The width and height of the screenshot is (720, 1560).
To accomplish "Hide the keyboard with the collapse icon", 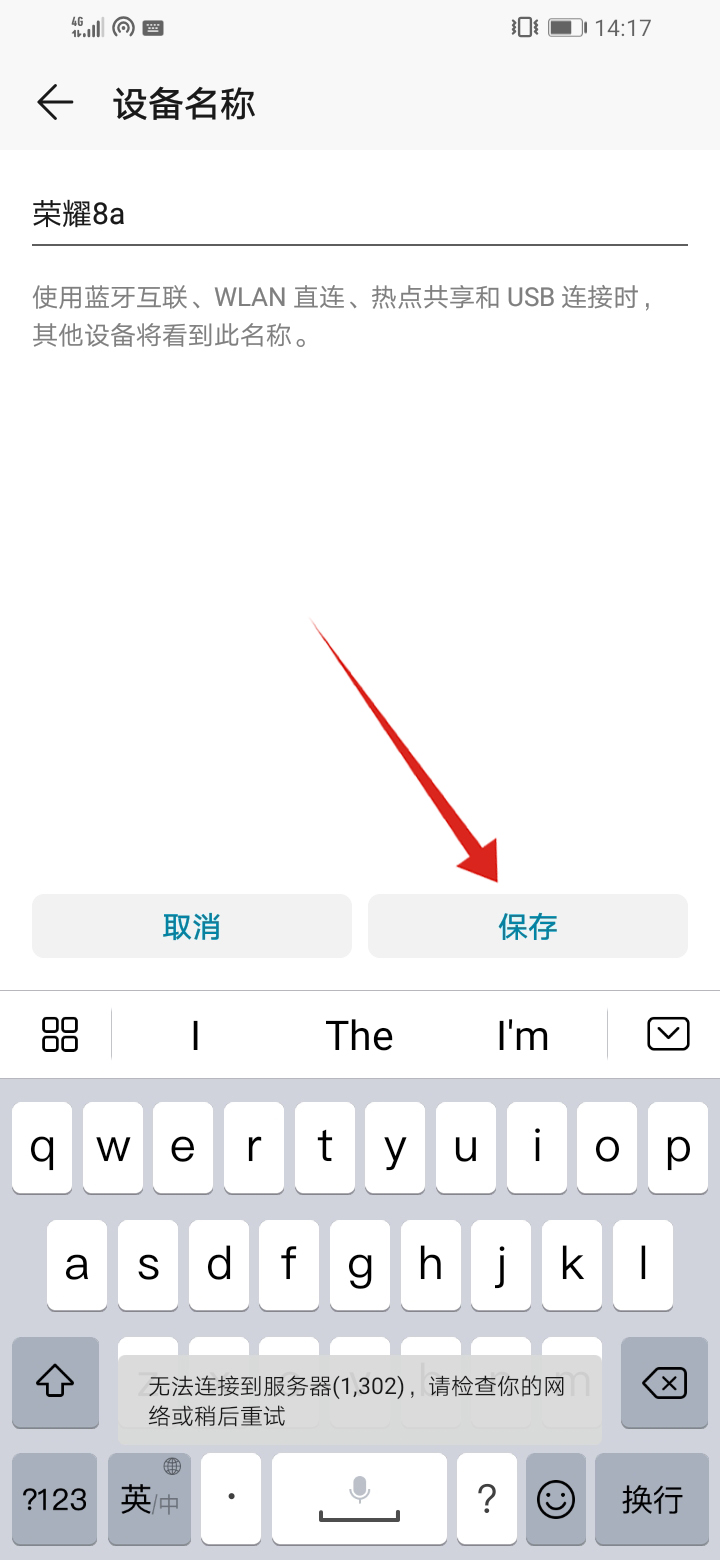I will point(668,1034).
